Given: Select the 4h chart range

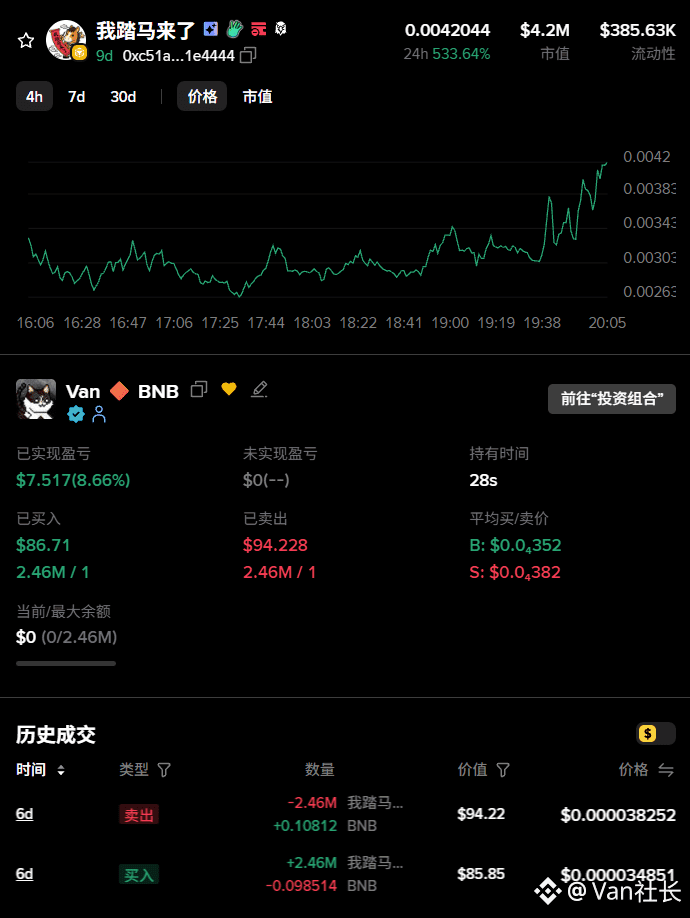Looking at the screenshot, I should click(x=34, y=97).
